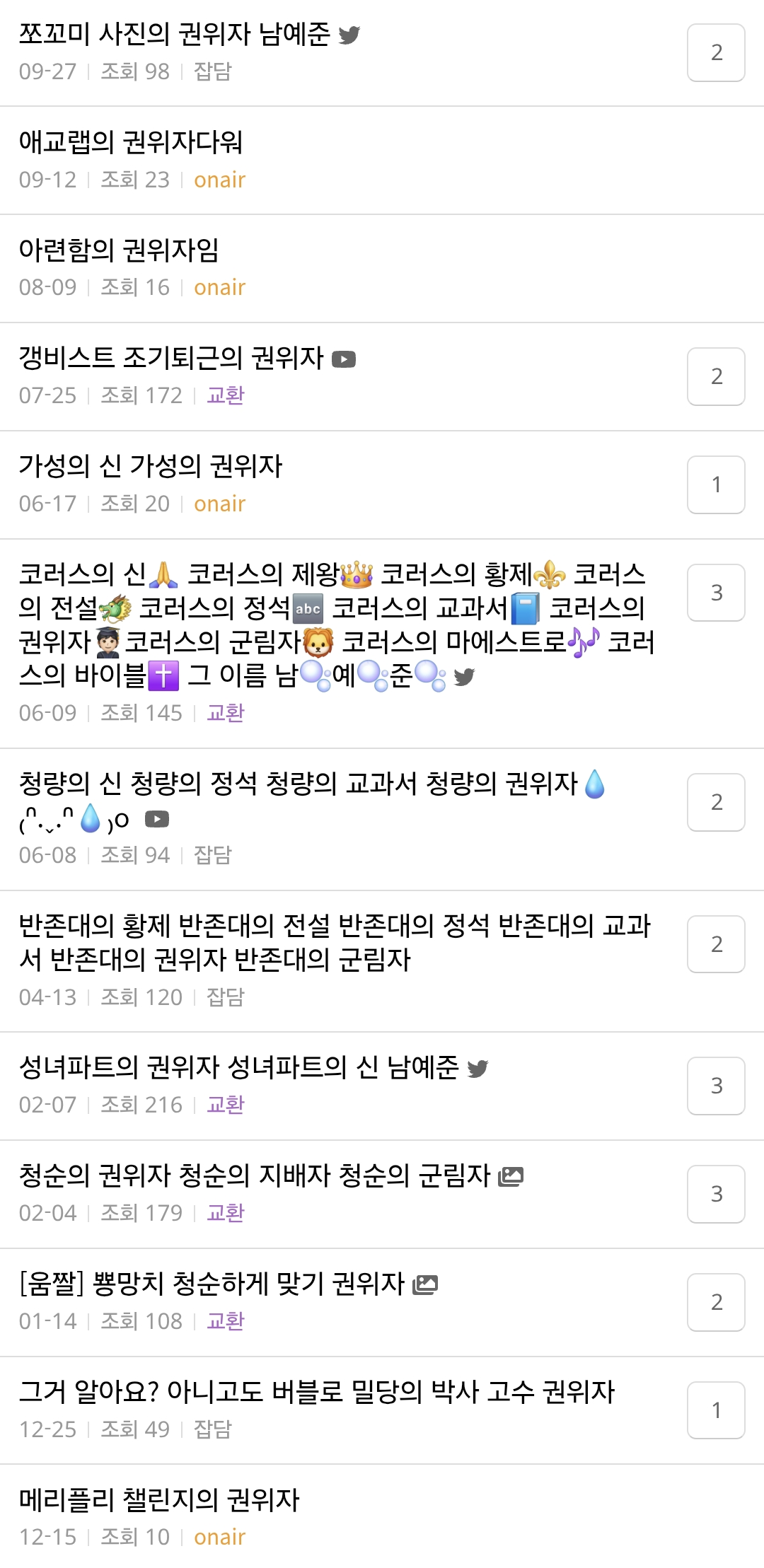This screenshot has height=1568, width=764.
Task: Open the post '아련함의 권위자임'
Action: click(119, 250)
